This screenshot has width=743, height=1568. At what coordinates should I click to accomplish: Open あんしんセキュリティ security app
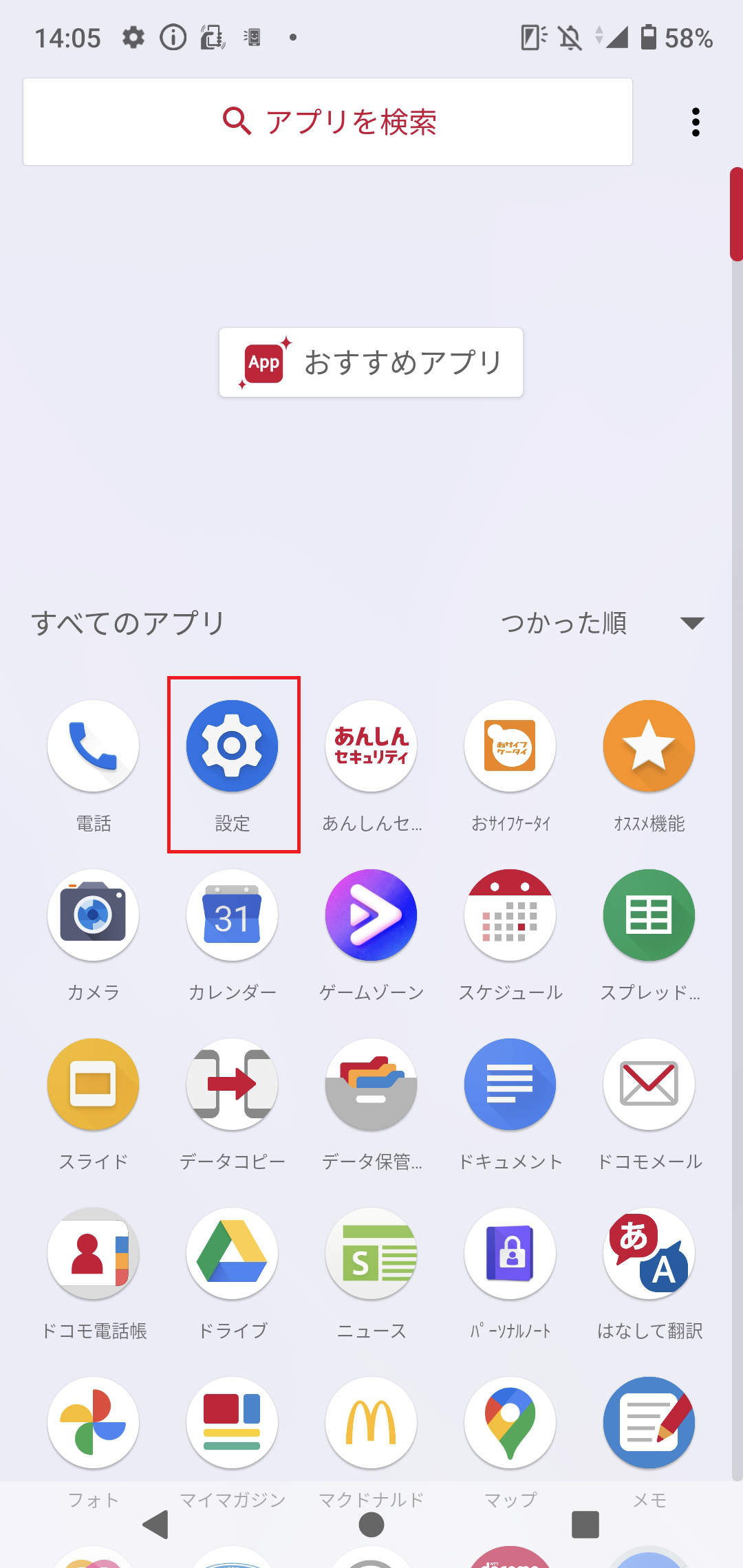pos(370,747)
